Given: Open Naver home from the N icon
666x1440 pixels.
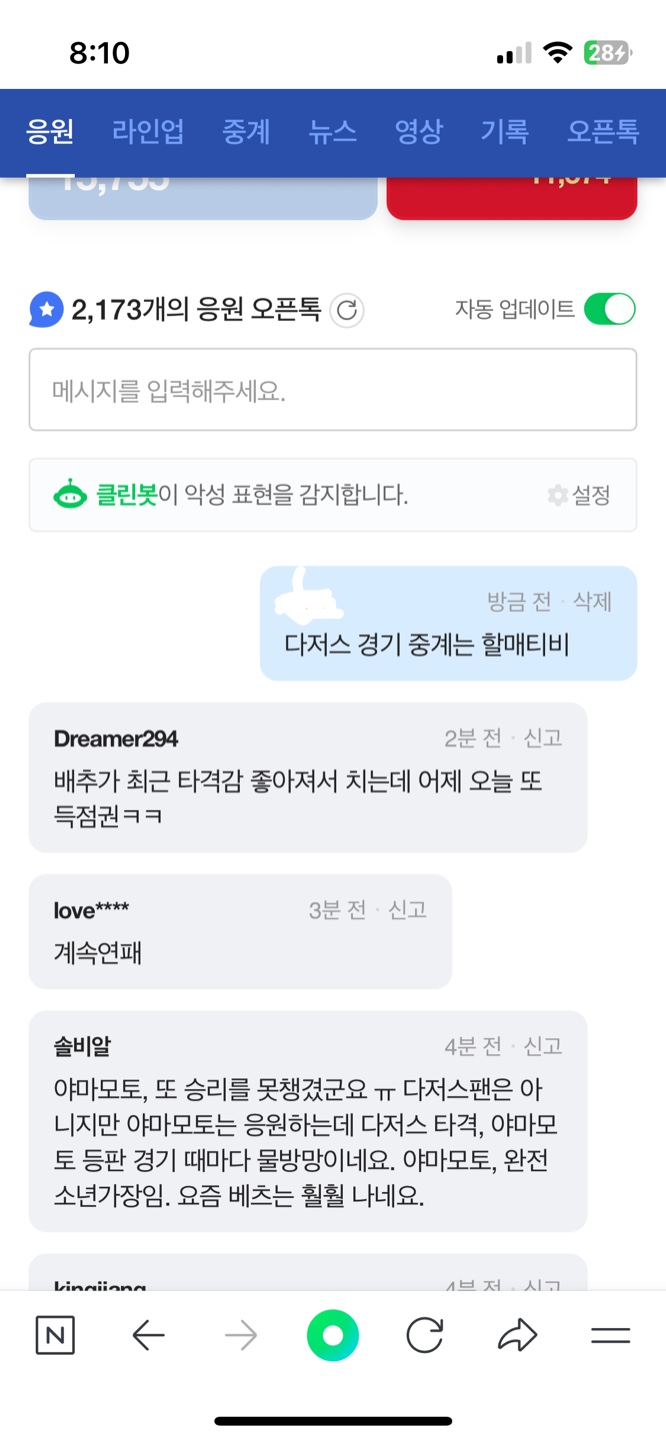Looking at the screenshot, I should [x=55, y=1336].
